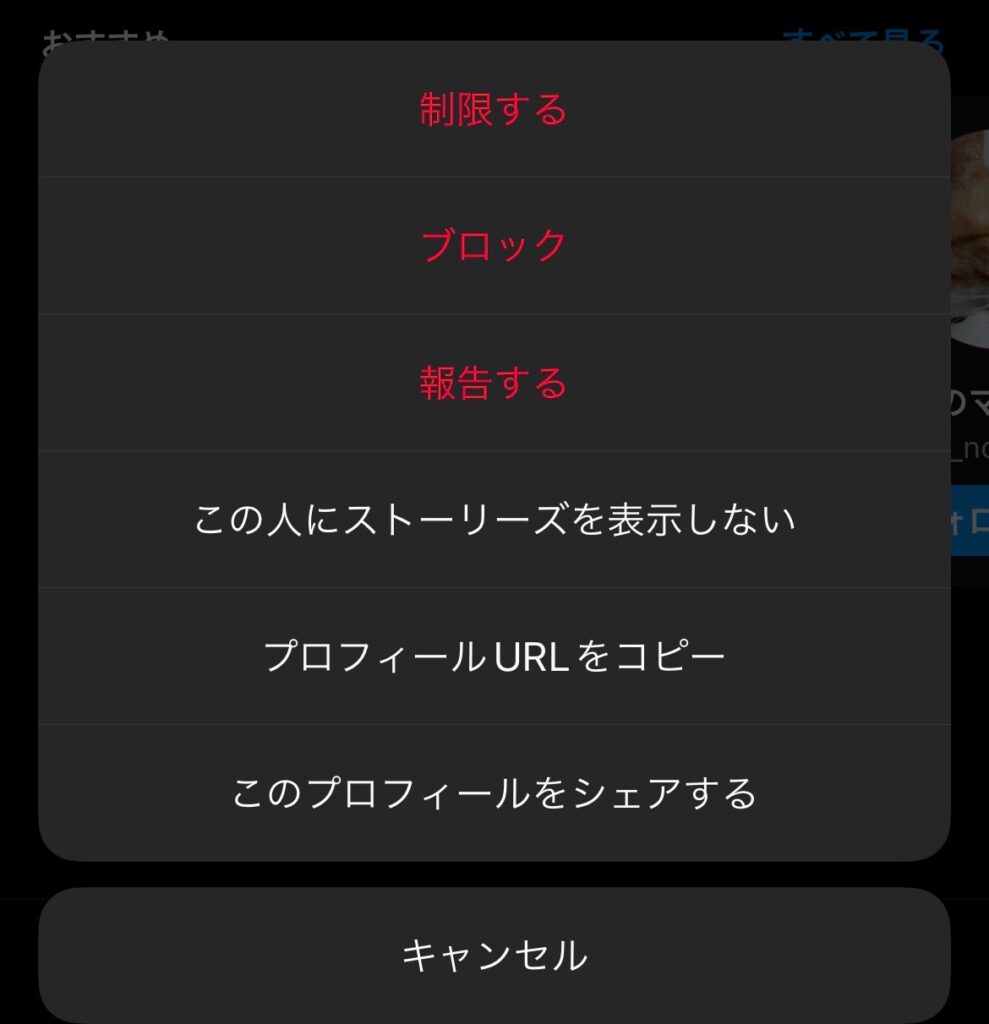Choose このプロフィールをシェアする
989x1024 pixels.
pyautogui.click(x=494, y=793)
